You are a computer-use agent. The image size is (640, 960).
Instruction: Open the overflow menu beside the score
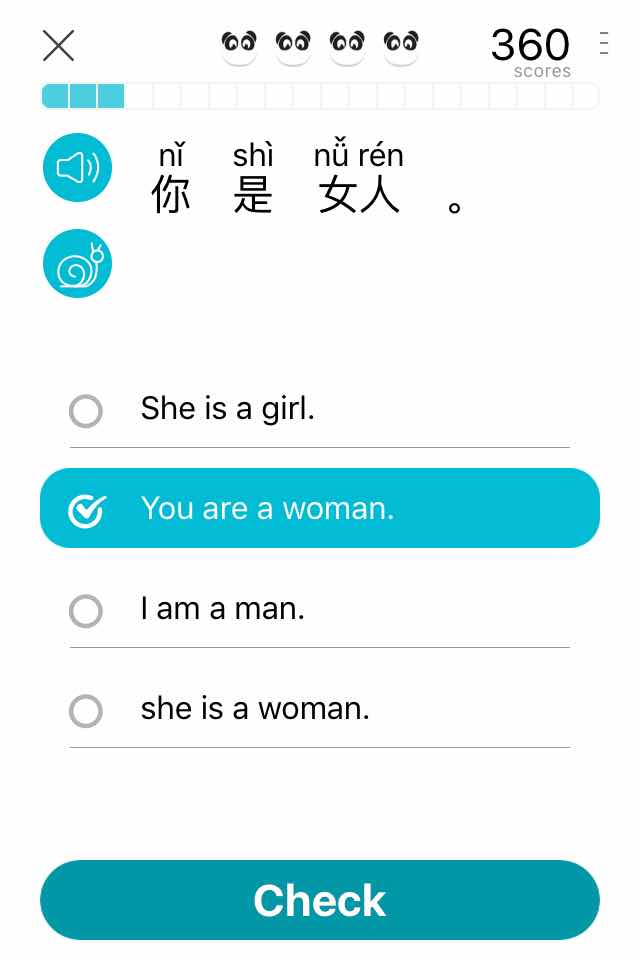point(603,44)
